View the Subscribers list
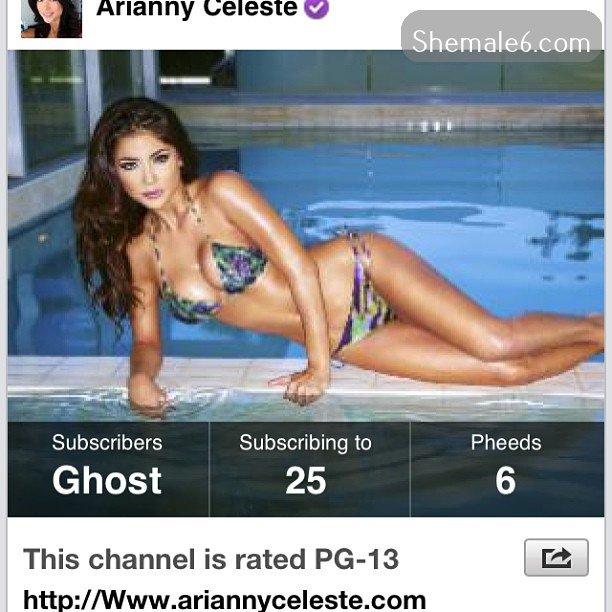 click(107, 467)
